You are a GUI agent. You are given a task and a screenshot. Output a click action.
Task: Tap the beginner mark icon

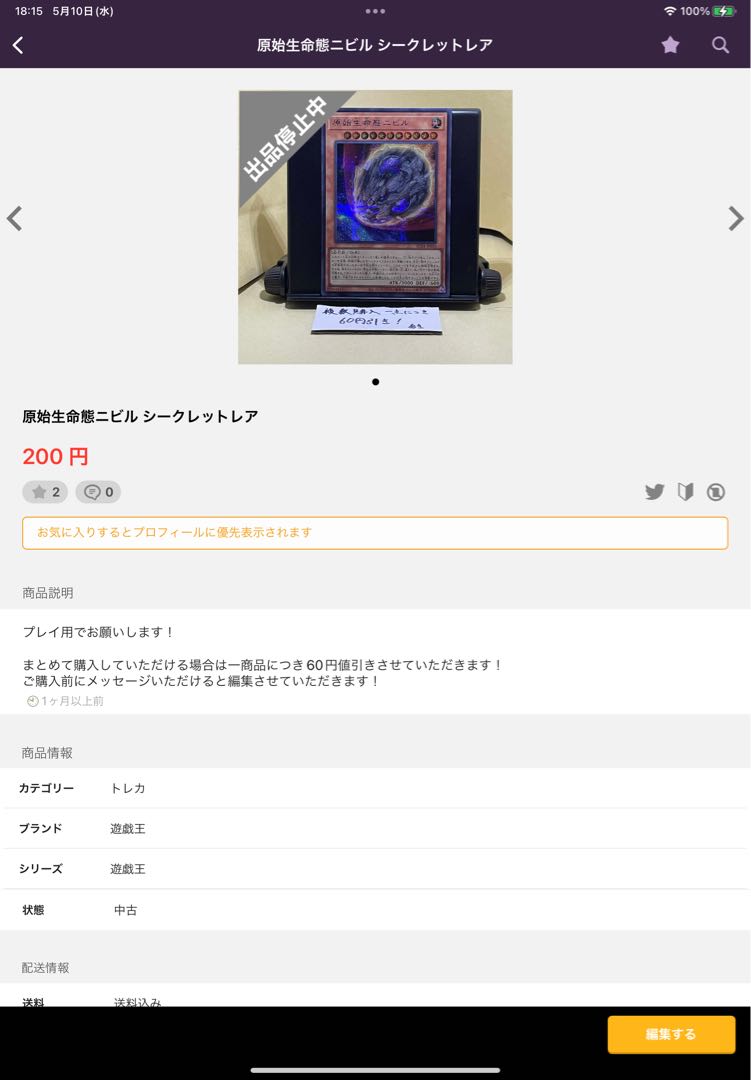[x=685, y=492]
